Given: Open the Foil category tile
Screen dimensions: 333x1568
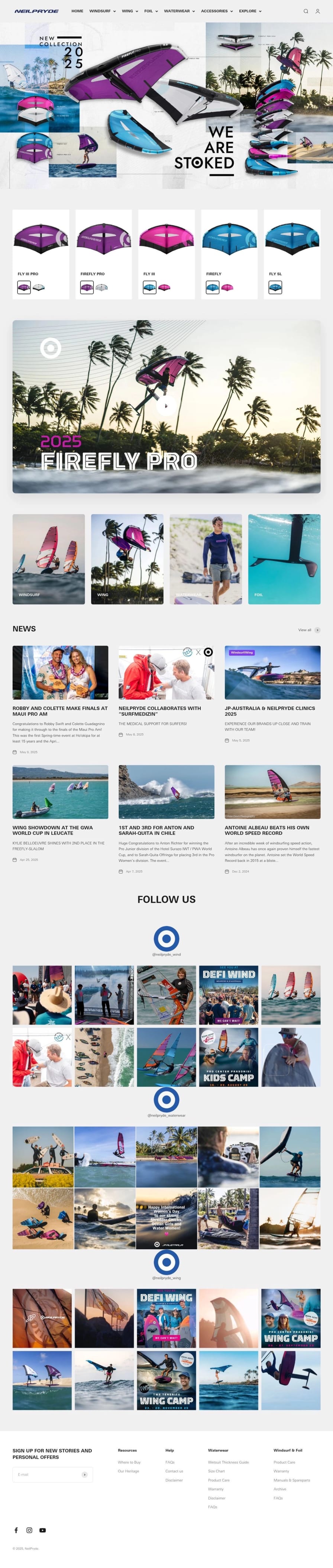Looking at the screenshot, I should tap(284, 559).
